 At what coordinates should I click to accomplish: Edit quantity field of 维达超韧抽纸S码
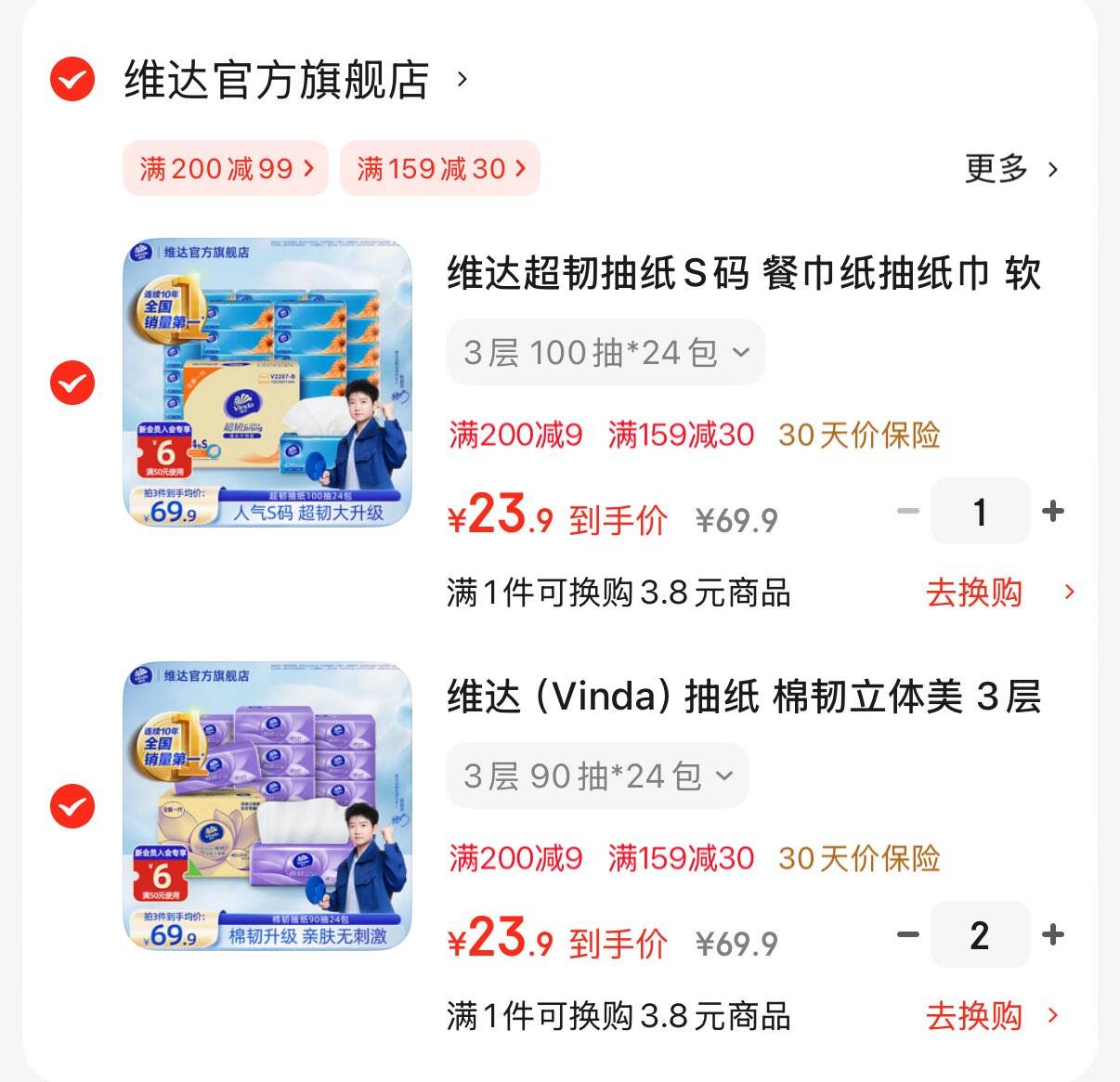980,511
